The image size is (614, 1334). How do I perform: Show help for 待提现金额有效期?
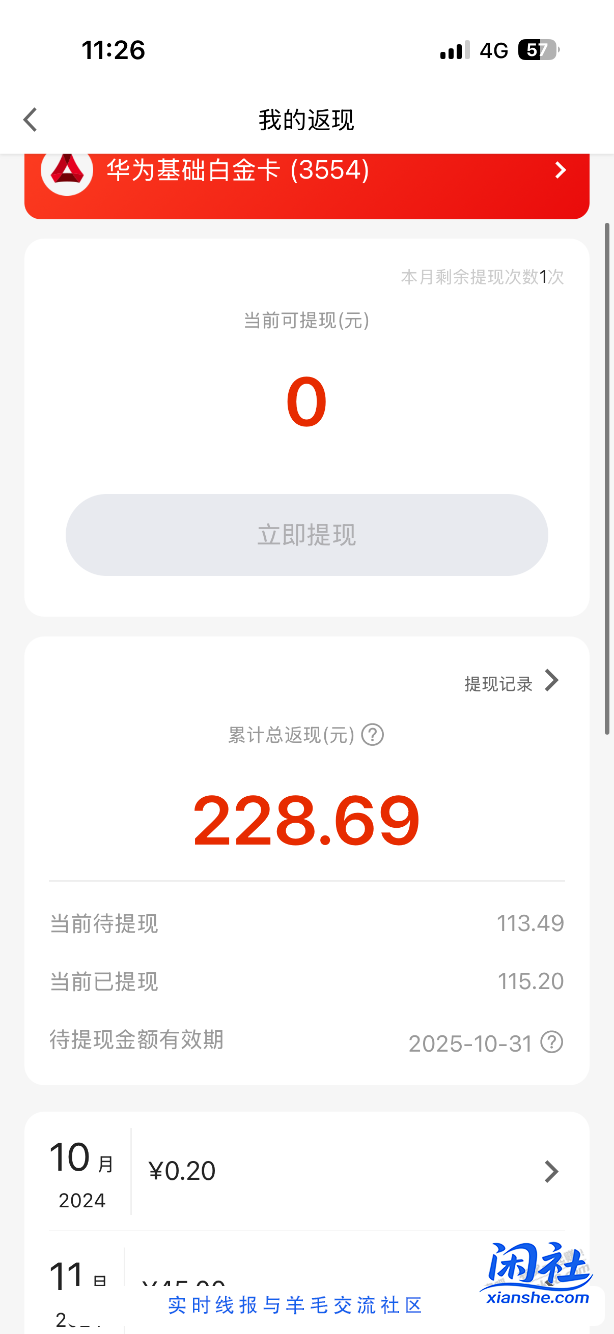click(x=551, y=1042)
